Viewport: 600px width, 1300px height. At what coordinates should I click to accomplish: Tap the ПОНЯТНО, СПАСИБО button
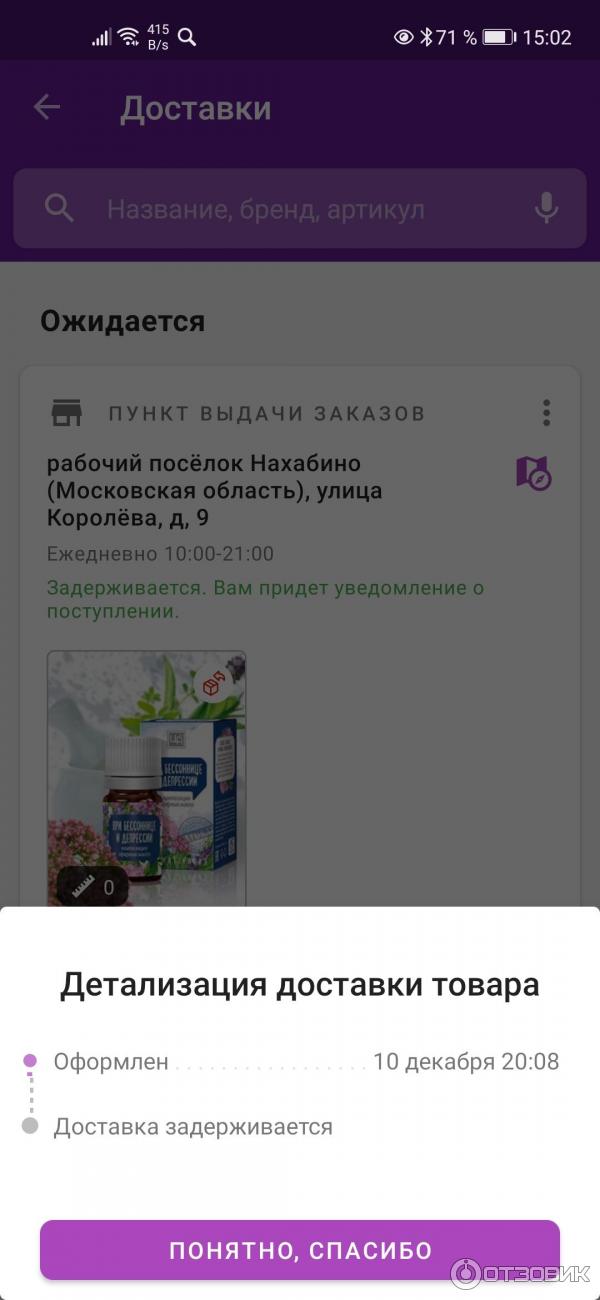click(x=300, y=1250)
